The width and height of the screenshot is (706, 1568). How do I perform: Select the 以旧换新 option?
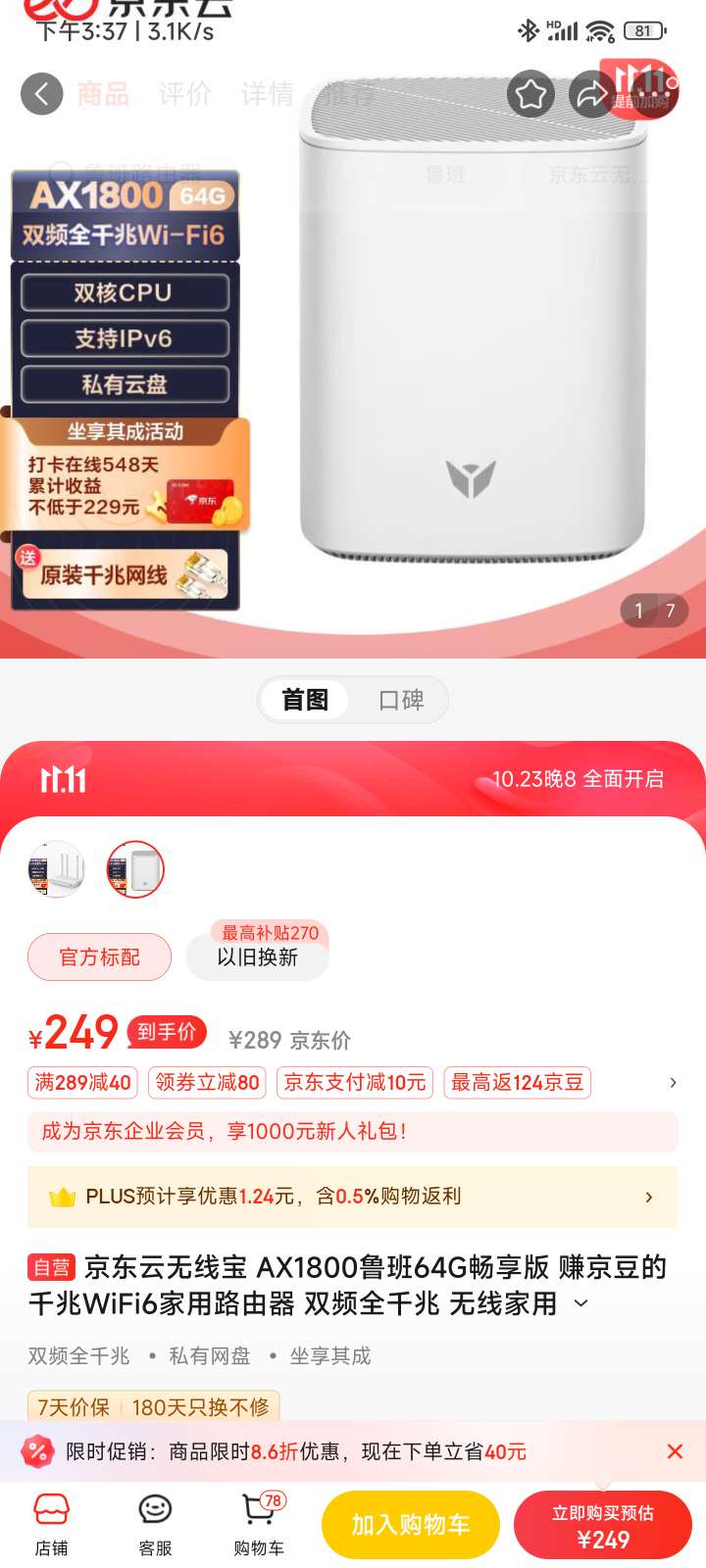click(258, 956)
